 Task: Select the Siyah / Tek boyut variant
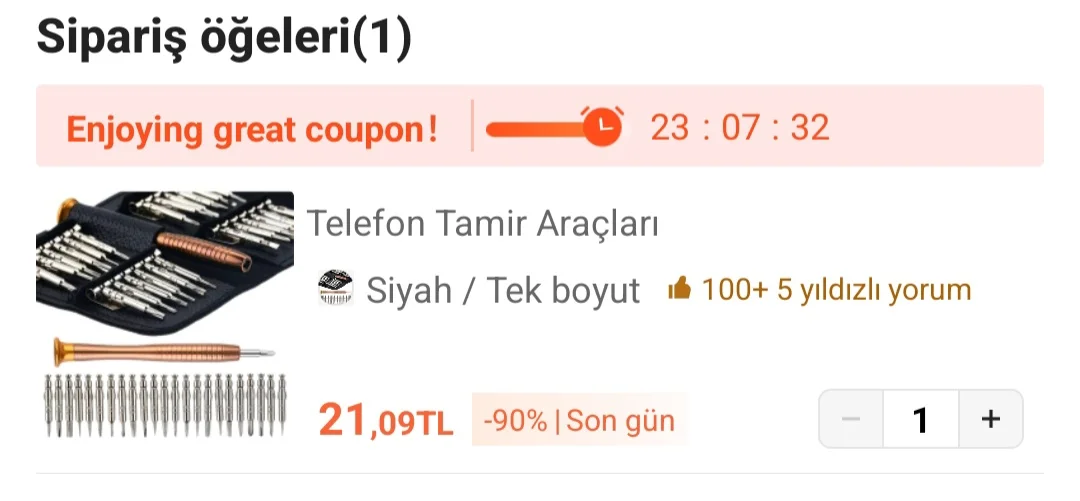coord(480,290)
